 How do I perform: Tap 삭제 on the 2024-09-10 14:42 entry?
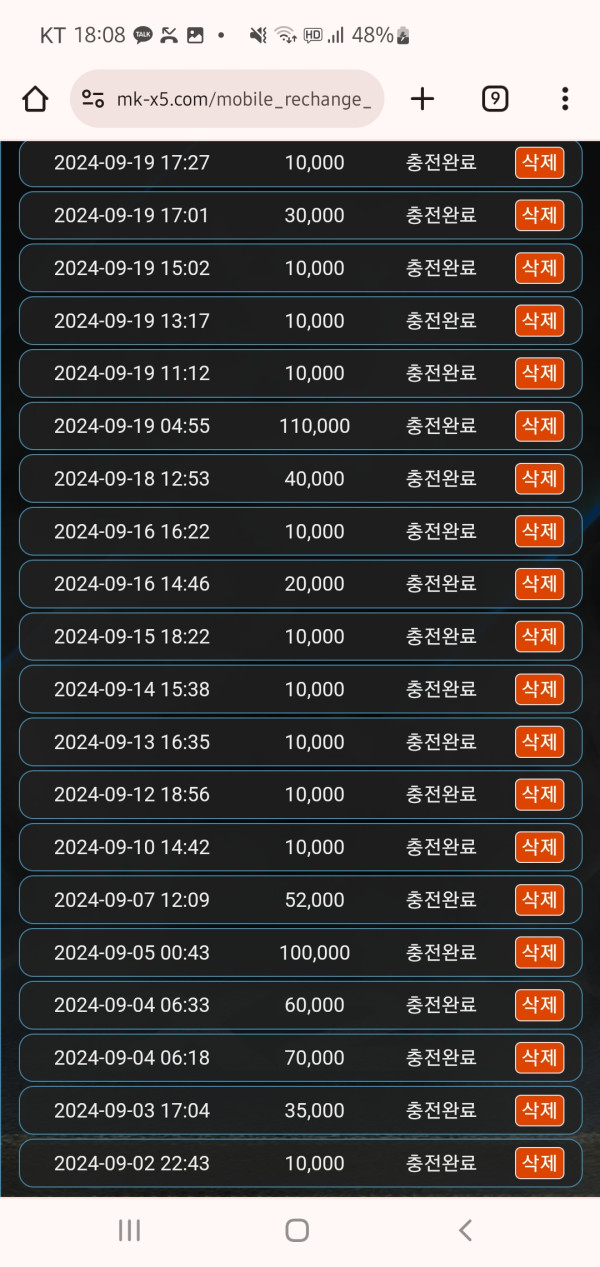pos(539,847)
